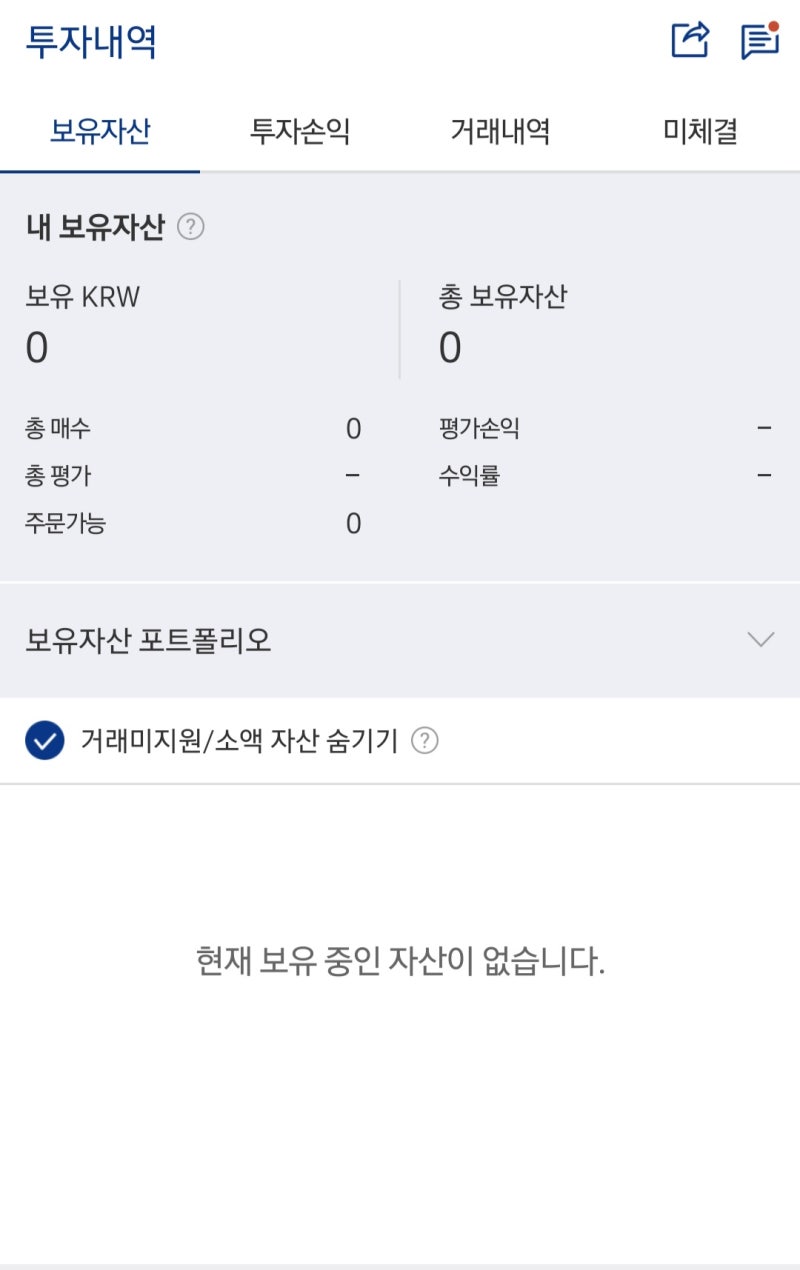Disable the 거래미지원/소액 자산 숨기기 checkbox
The height and width of the screenshot is (1270, 800).
pos(42,740)
